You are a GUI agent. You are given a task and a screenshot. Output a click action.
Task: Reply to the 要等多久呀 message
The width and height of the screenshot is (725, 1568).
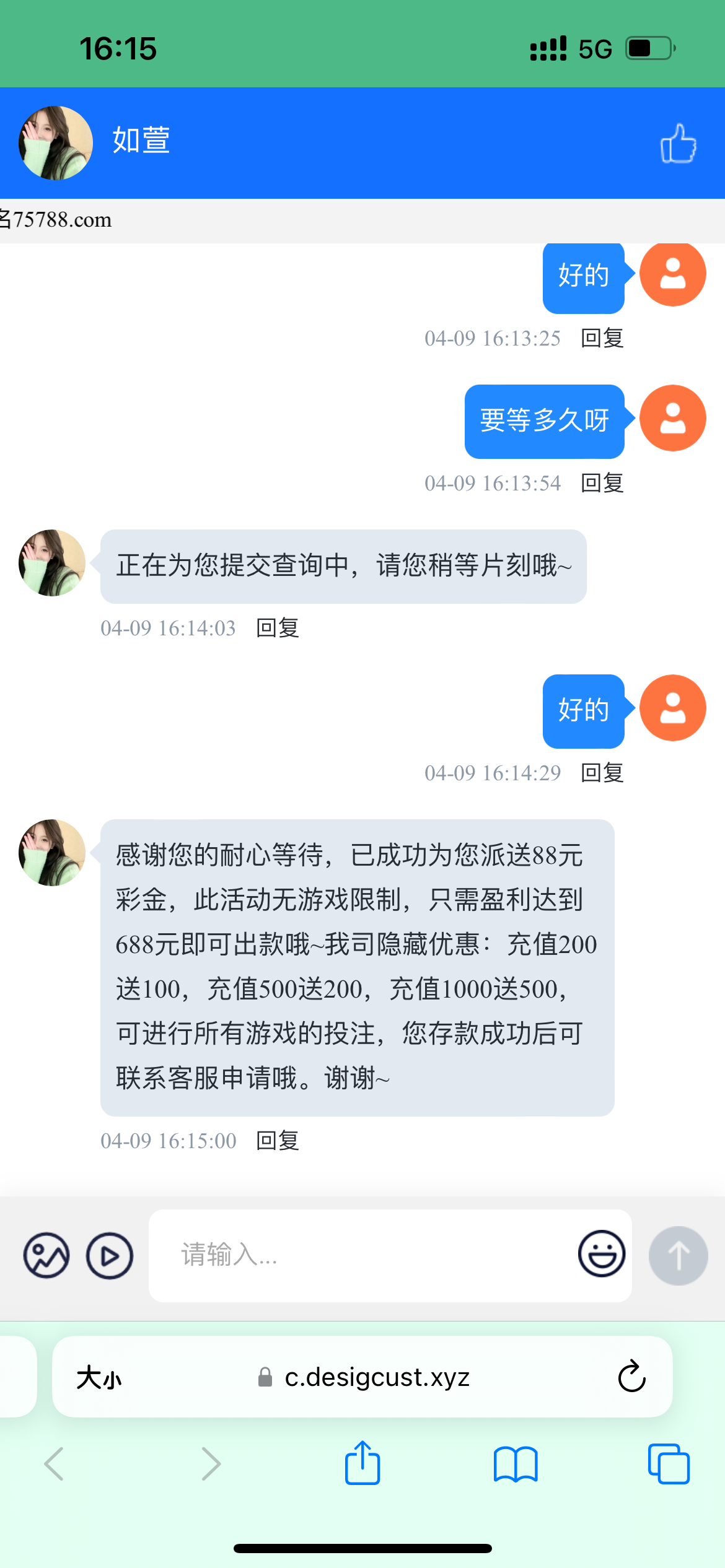pyautogui.click(x=602, y=483)
